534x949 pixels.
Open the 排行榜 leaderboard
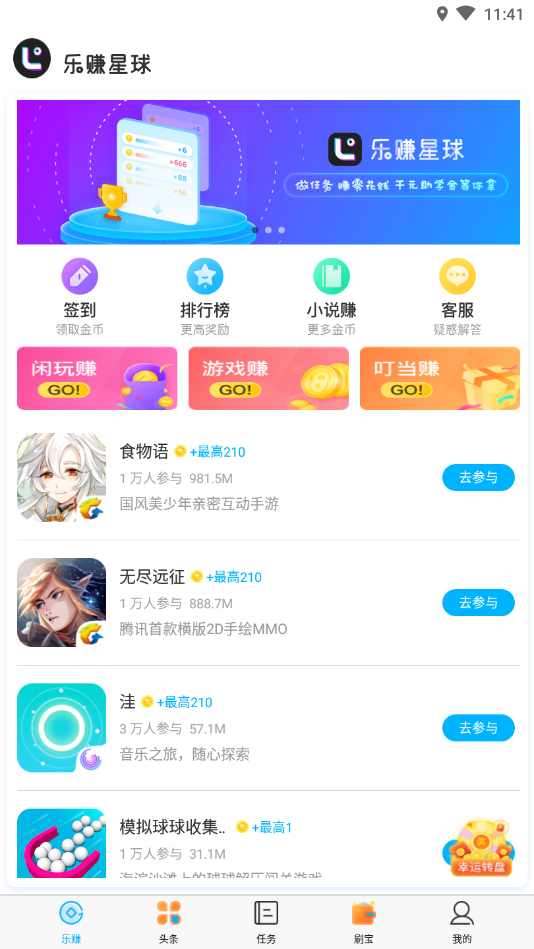click(205, 297)
